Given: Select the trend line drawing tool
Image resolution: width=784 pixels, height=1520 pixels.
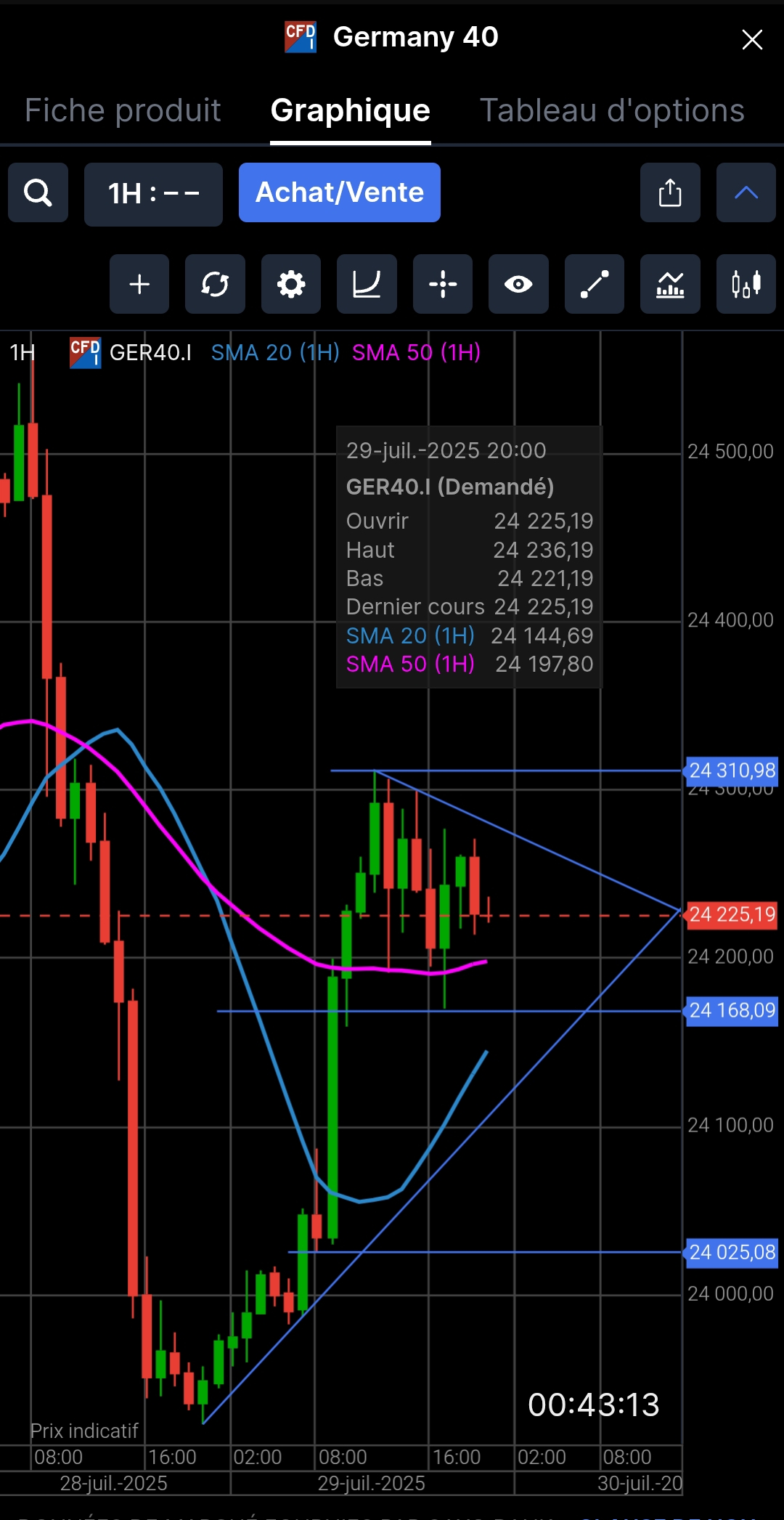Looking at the screenshot, I should (594, 284).
